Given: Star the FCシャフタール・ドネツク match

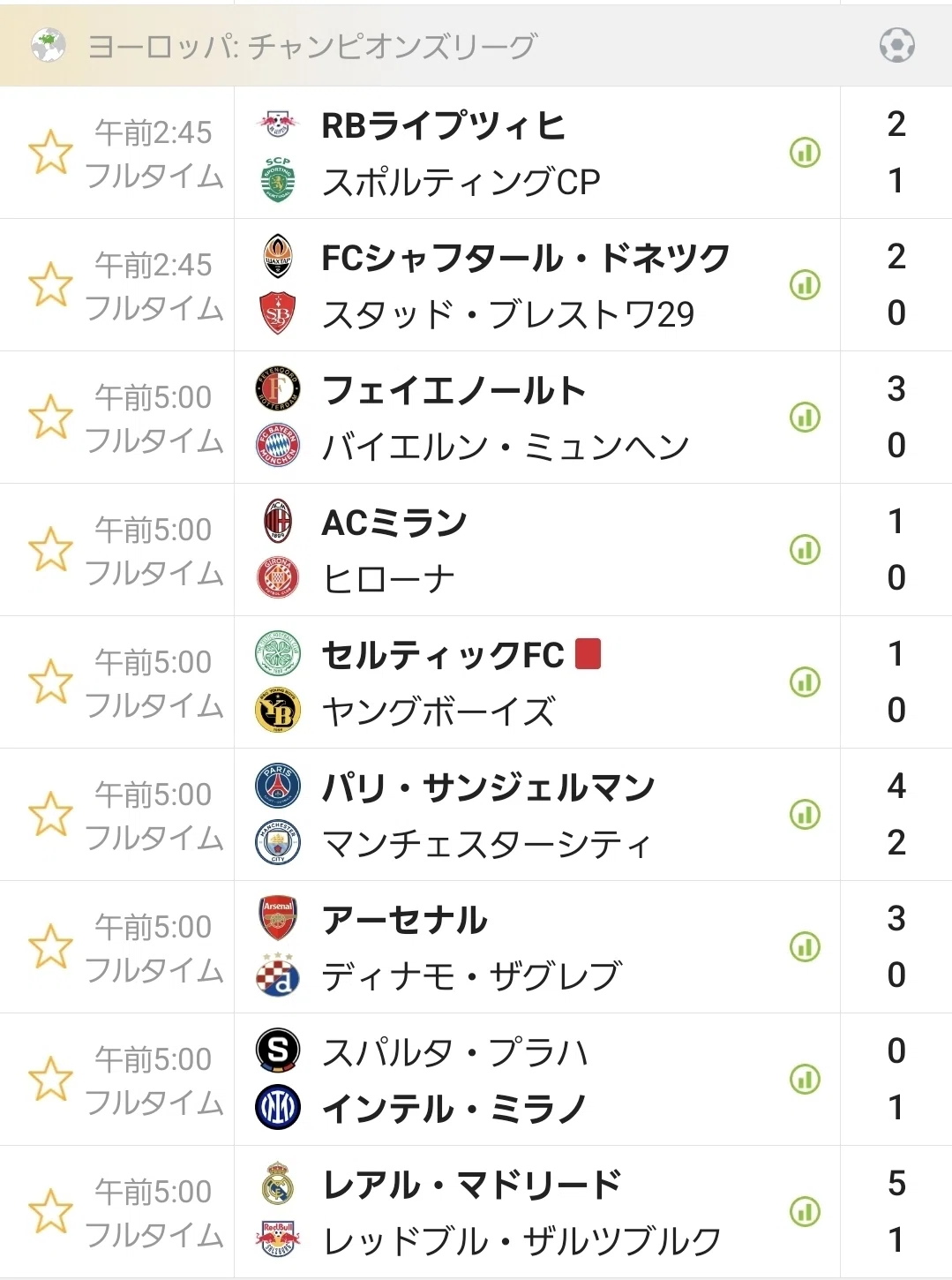Looking at the screenshot, I should 50,285.
